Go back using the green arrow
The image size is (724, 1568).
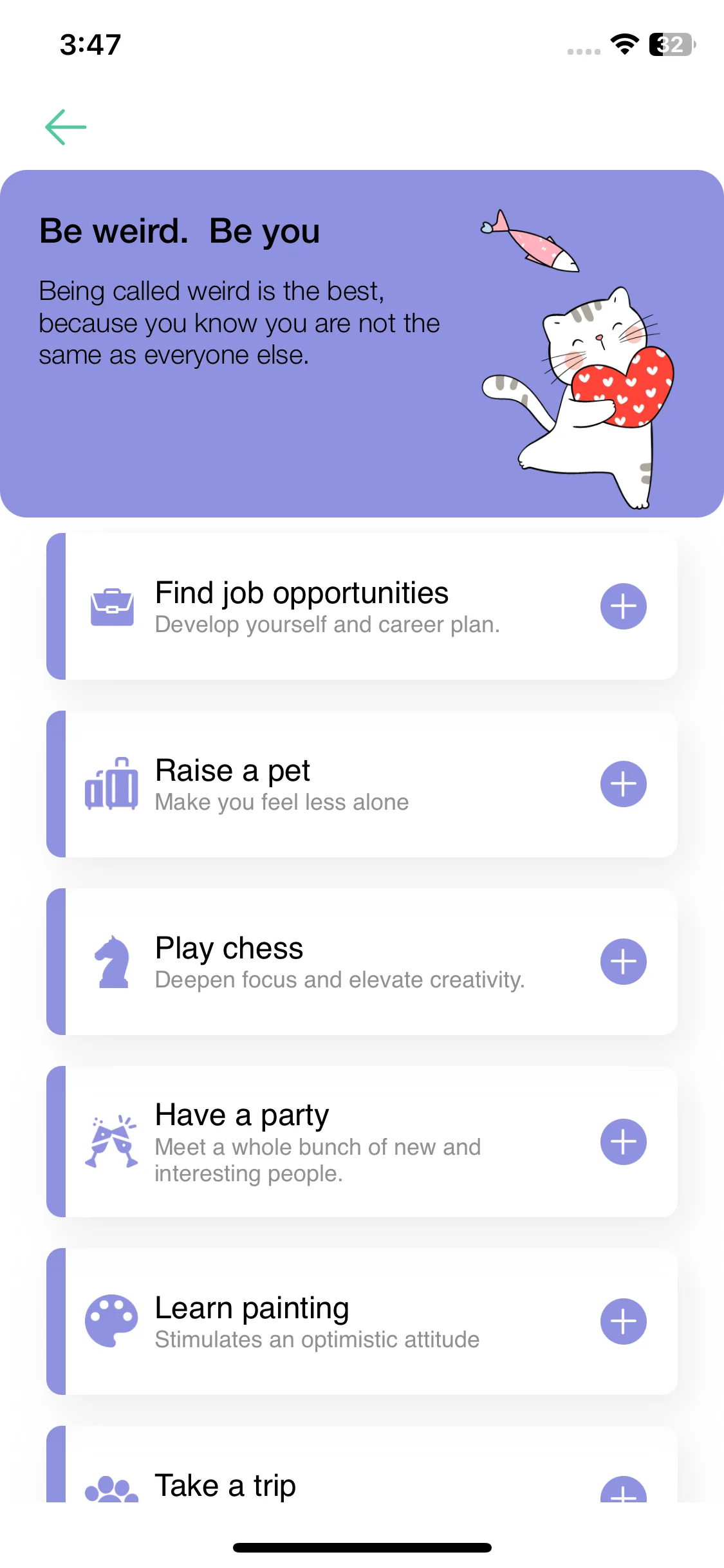point(66,127)
